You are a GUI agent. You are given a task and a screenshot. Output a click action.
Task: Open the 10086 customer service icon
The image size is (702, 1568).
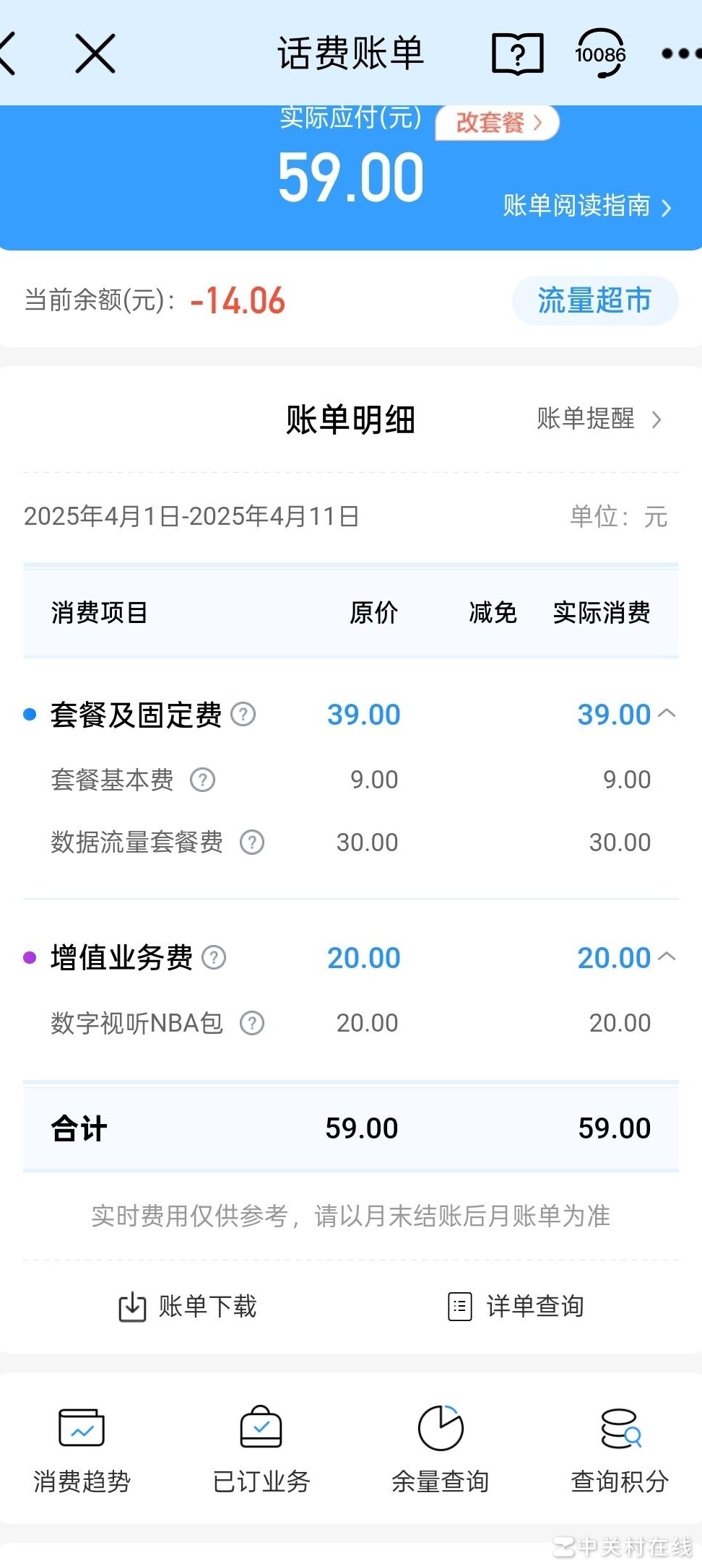pos(600,53)
